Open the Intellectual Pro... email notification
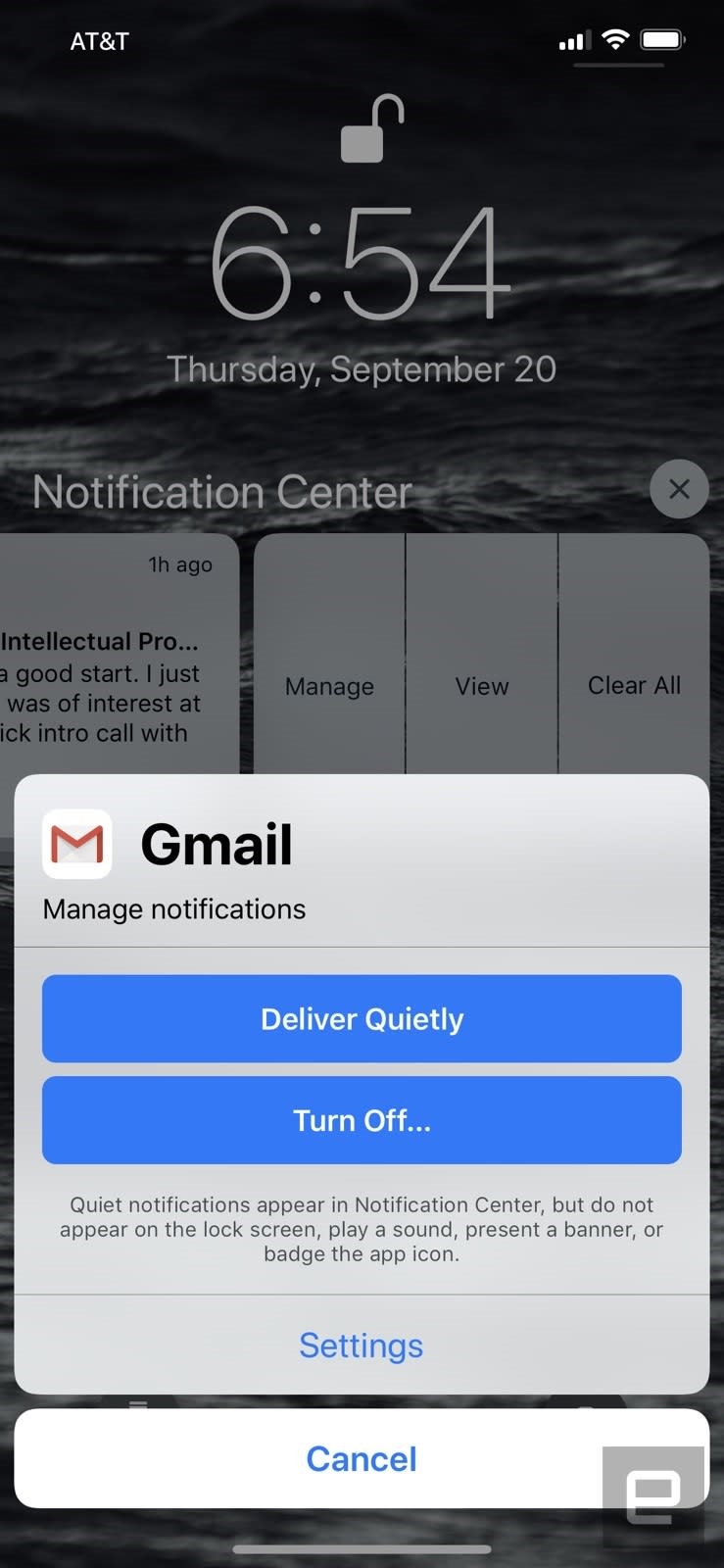The image size is (724, 1568). pyautogui.click(x=108, y=676)
